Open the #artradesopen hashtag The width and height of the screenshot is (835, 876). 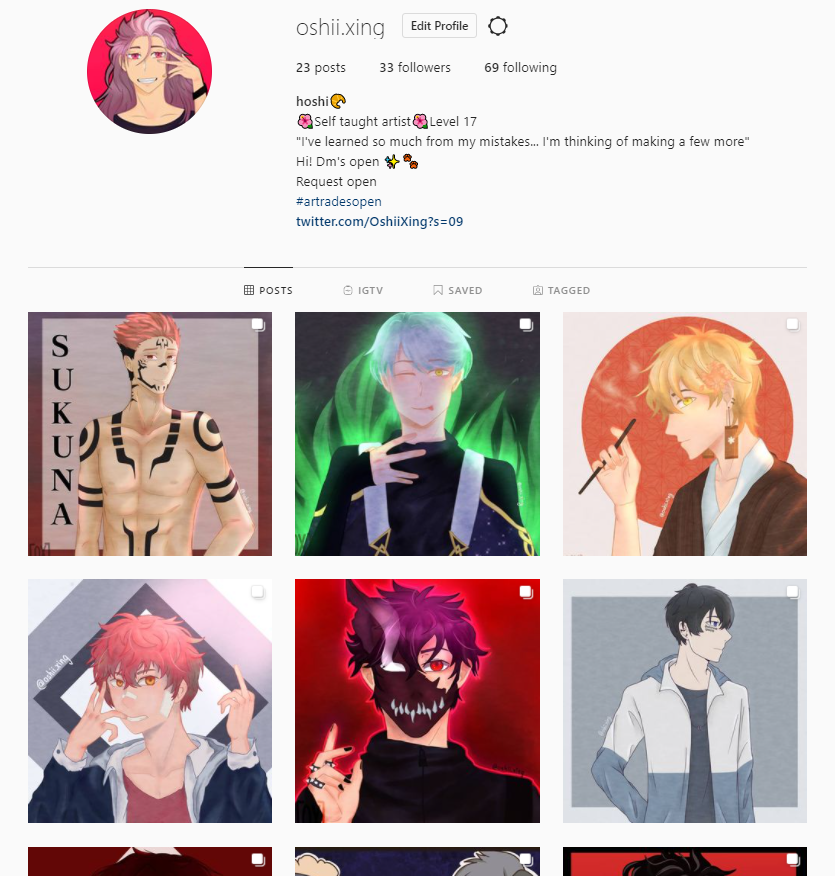click(x=338, y=201)
